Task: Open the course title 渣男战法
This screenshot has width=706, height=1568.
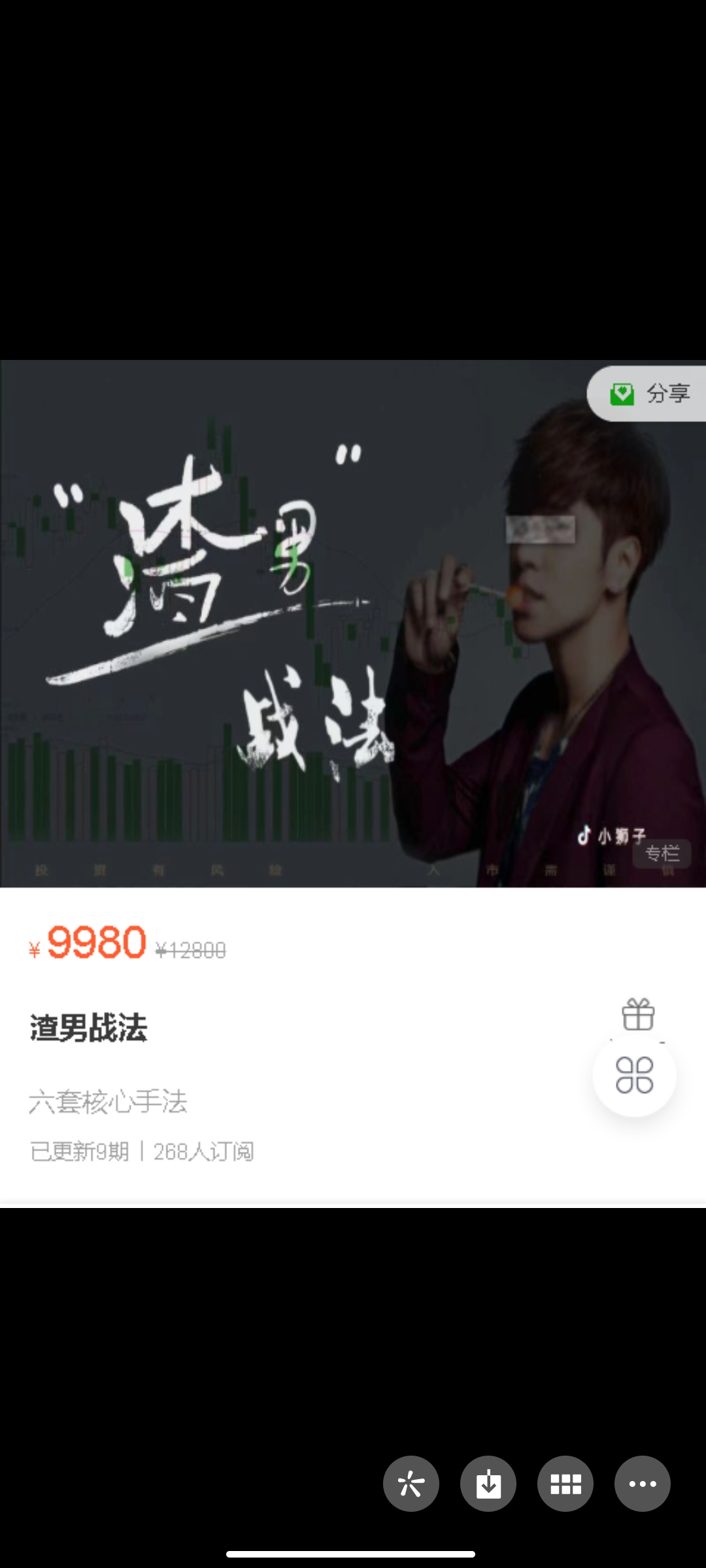Action: point(90,1027)
